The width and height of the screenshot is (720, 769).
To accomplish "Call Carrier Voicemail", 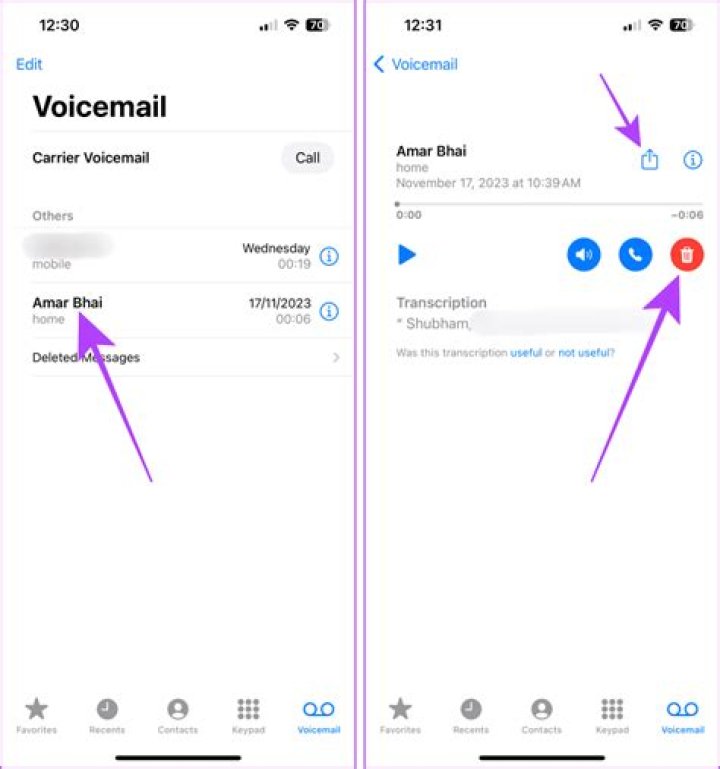I will 307,158.
